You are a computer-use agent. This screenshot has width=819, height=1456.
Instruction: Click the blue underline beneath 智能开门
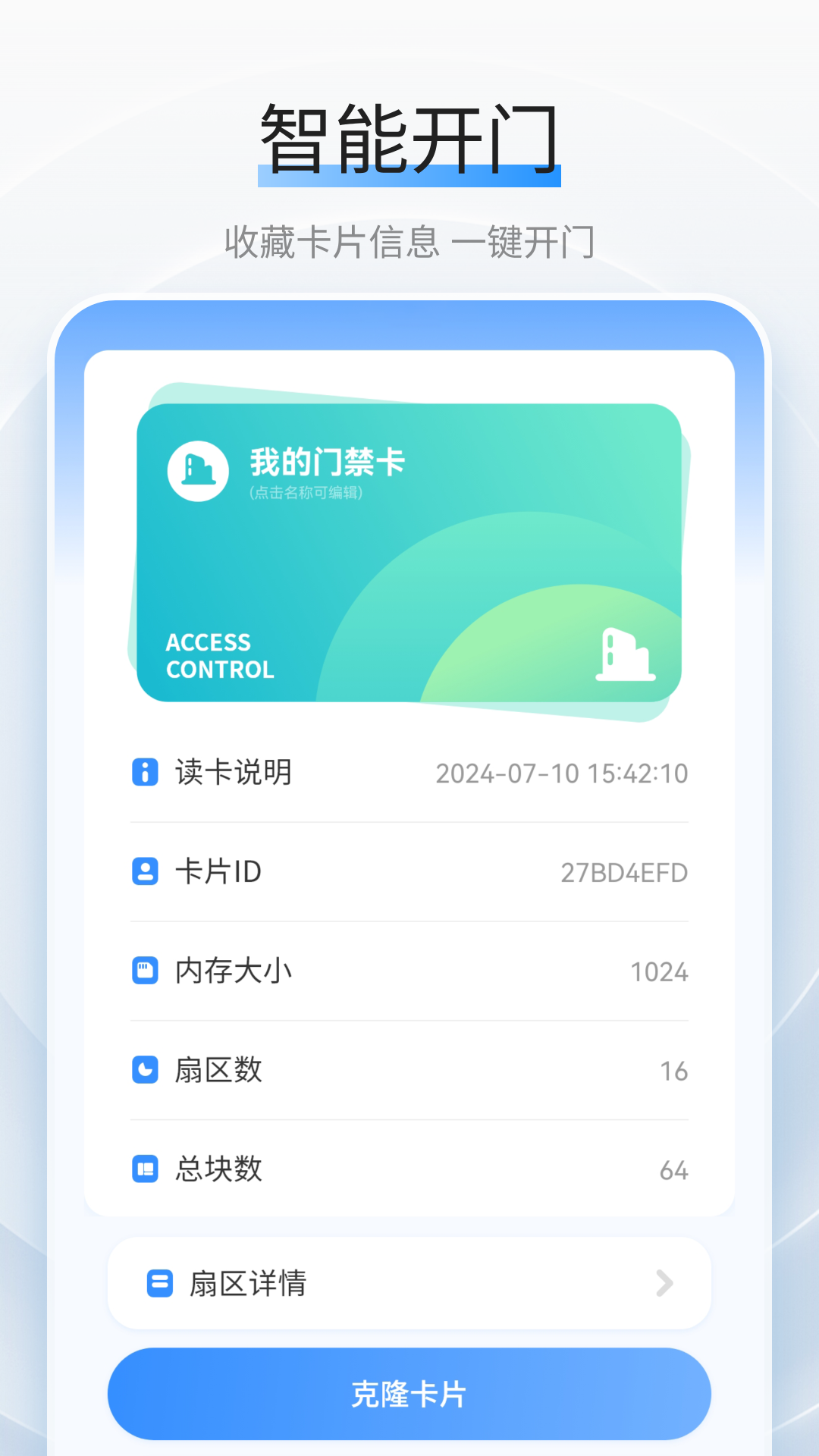pos(409,179)
